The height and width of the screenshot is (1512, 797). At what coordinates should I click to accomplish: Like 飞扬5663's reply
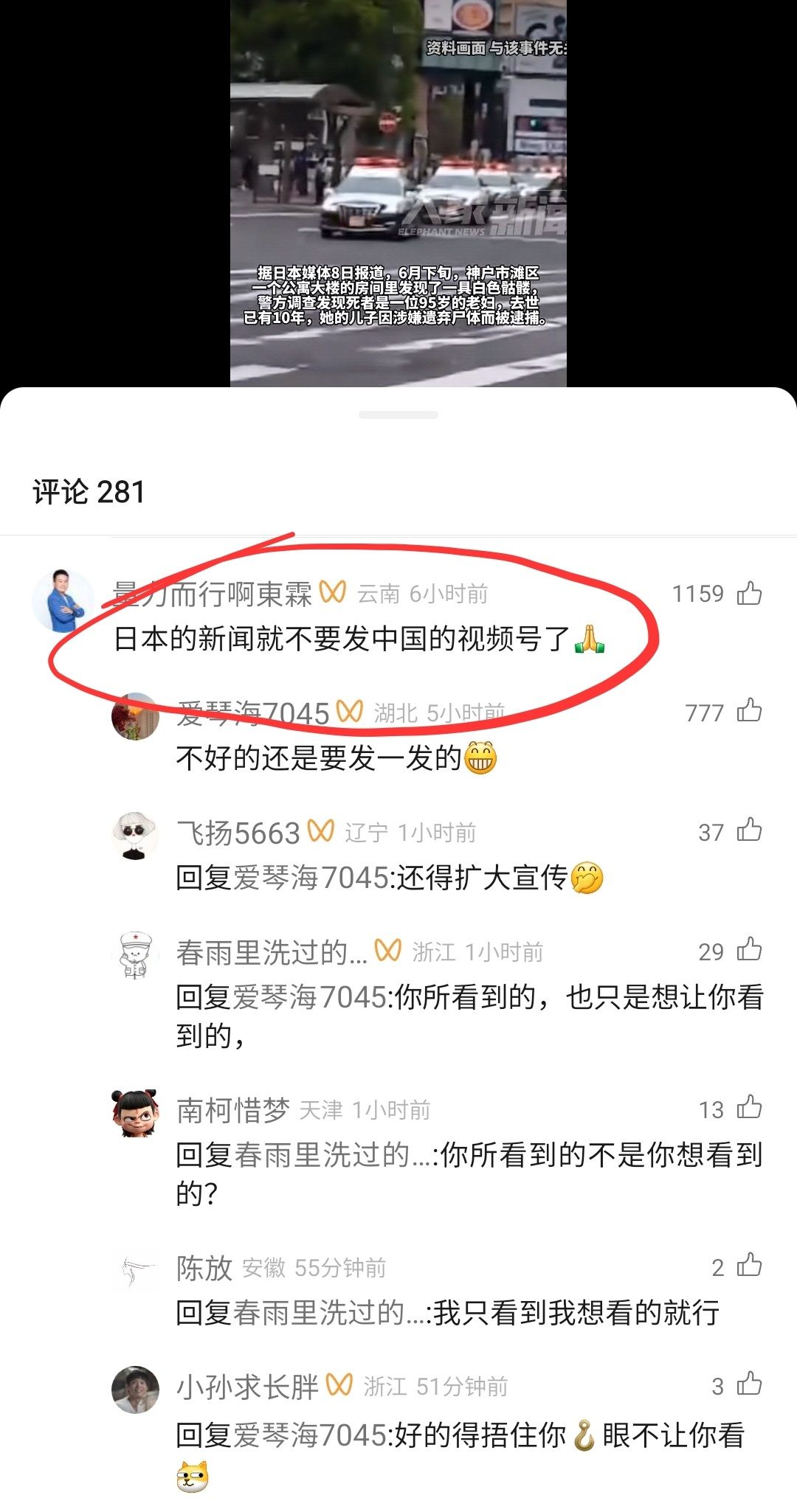(750, 830)
